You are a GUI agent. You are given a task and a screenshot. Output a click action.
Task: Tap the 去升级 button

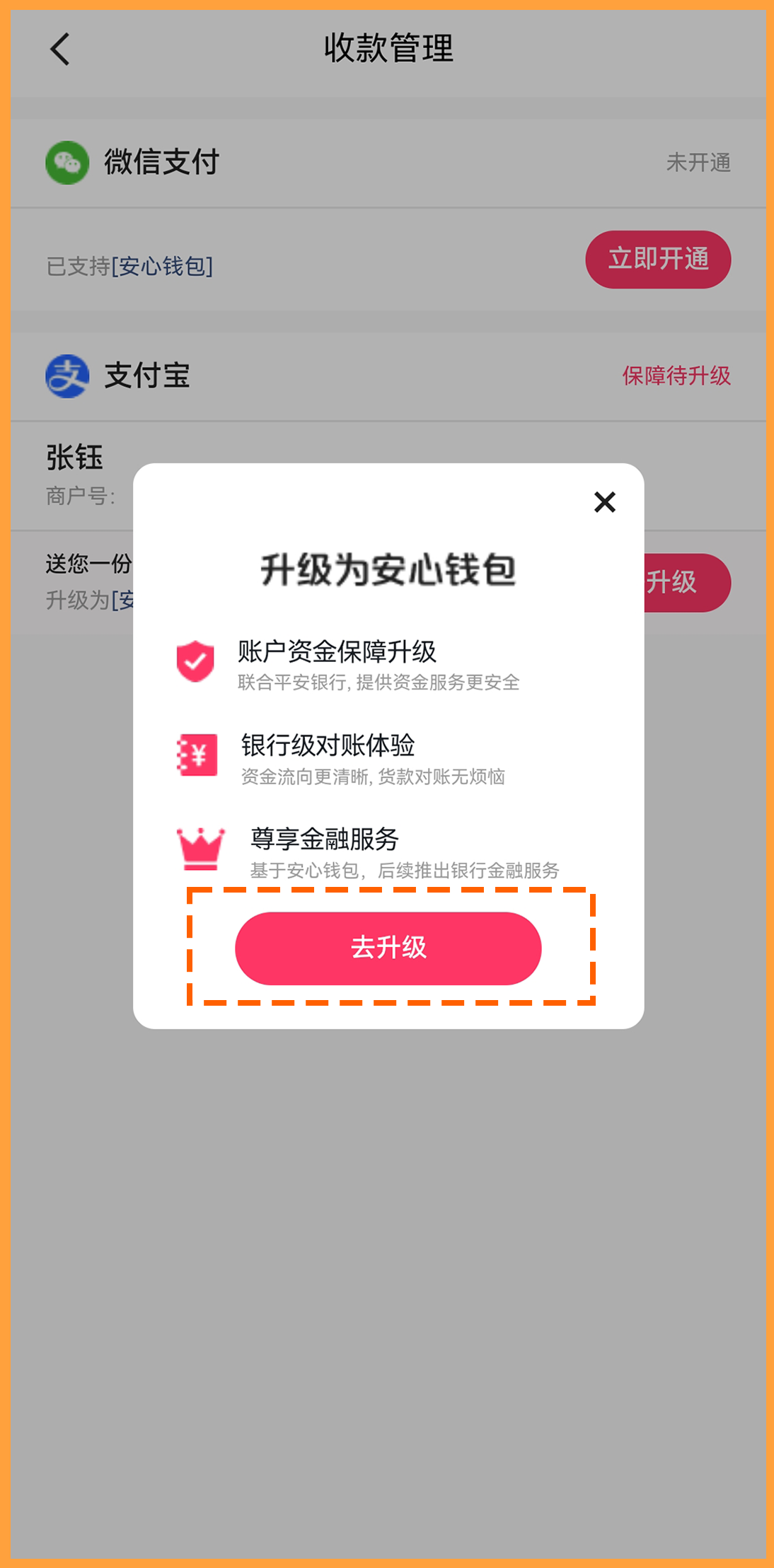(388, 948)
